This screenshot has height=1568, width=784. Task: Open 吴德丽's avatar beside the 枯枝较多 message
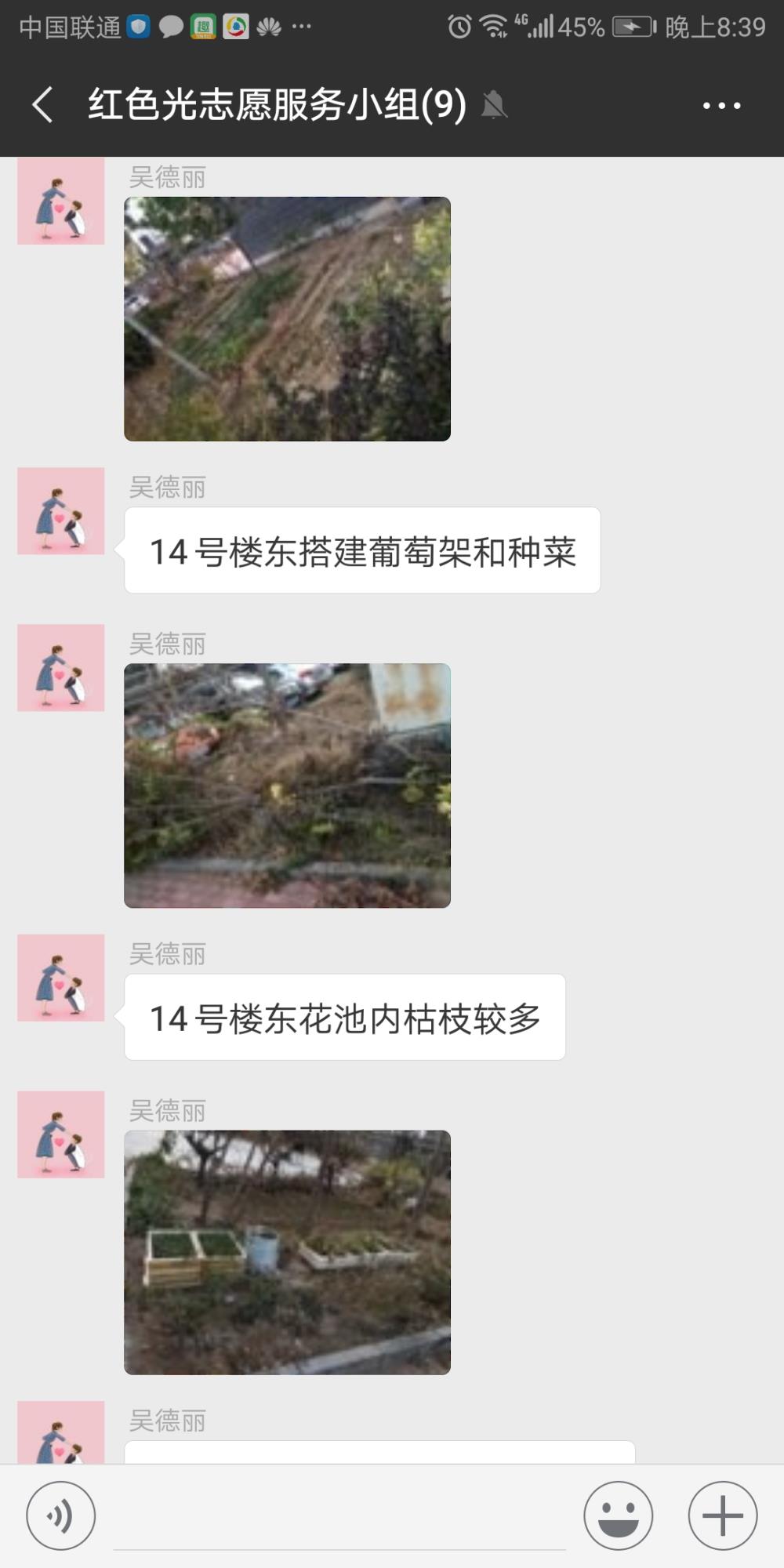[x=61, y=978]
